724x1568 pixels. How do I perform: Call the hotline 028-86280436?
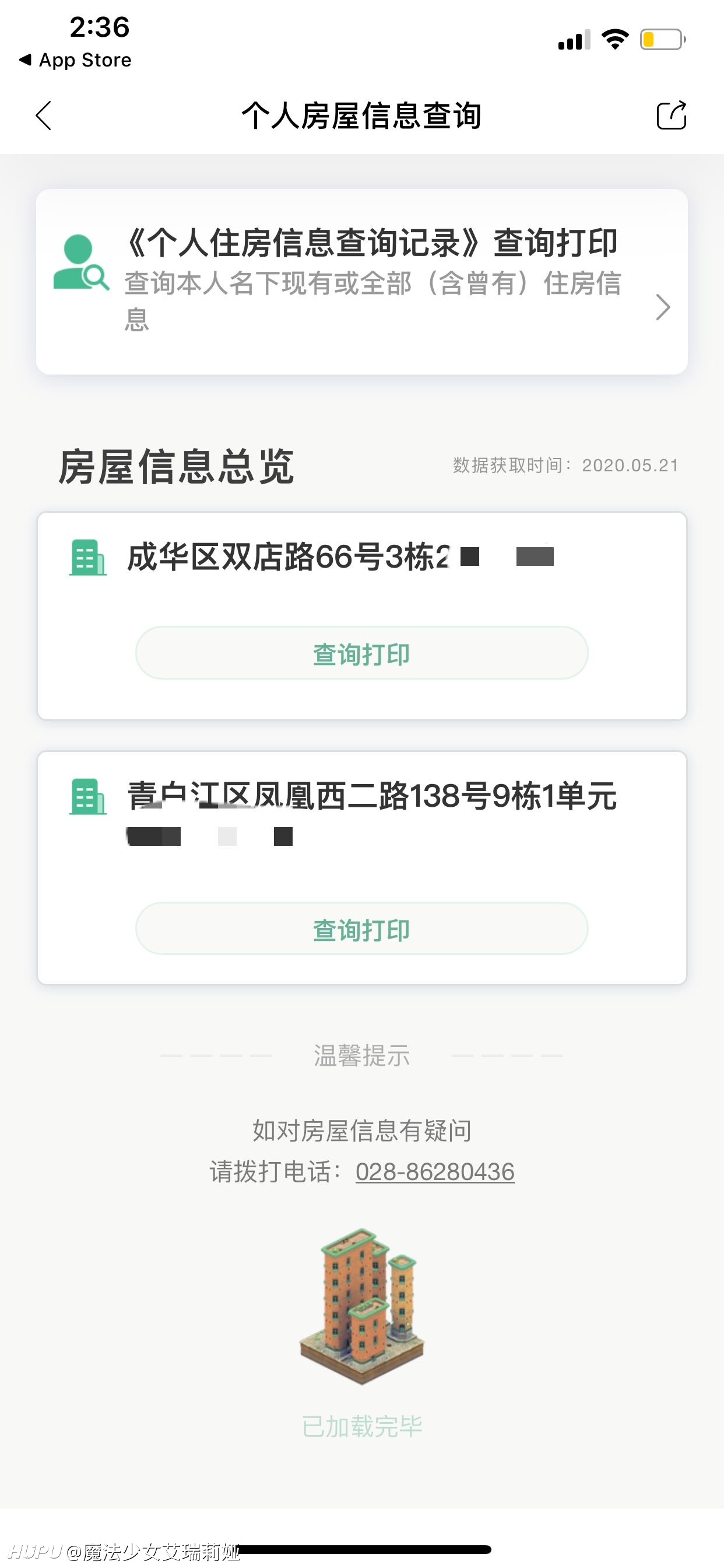pos(435,1172)
